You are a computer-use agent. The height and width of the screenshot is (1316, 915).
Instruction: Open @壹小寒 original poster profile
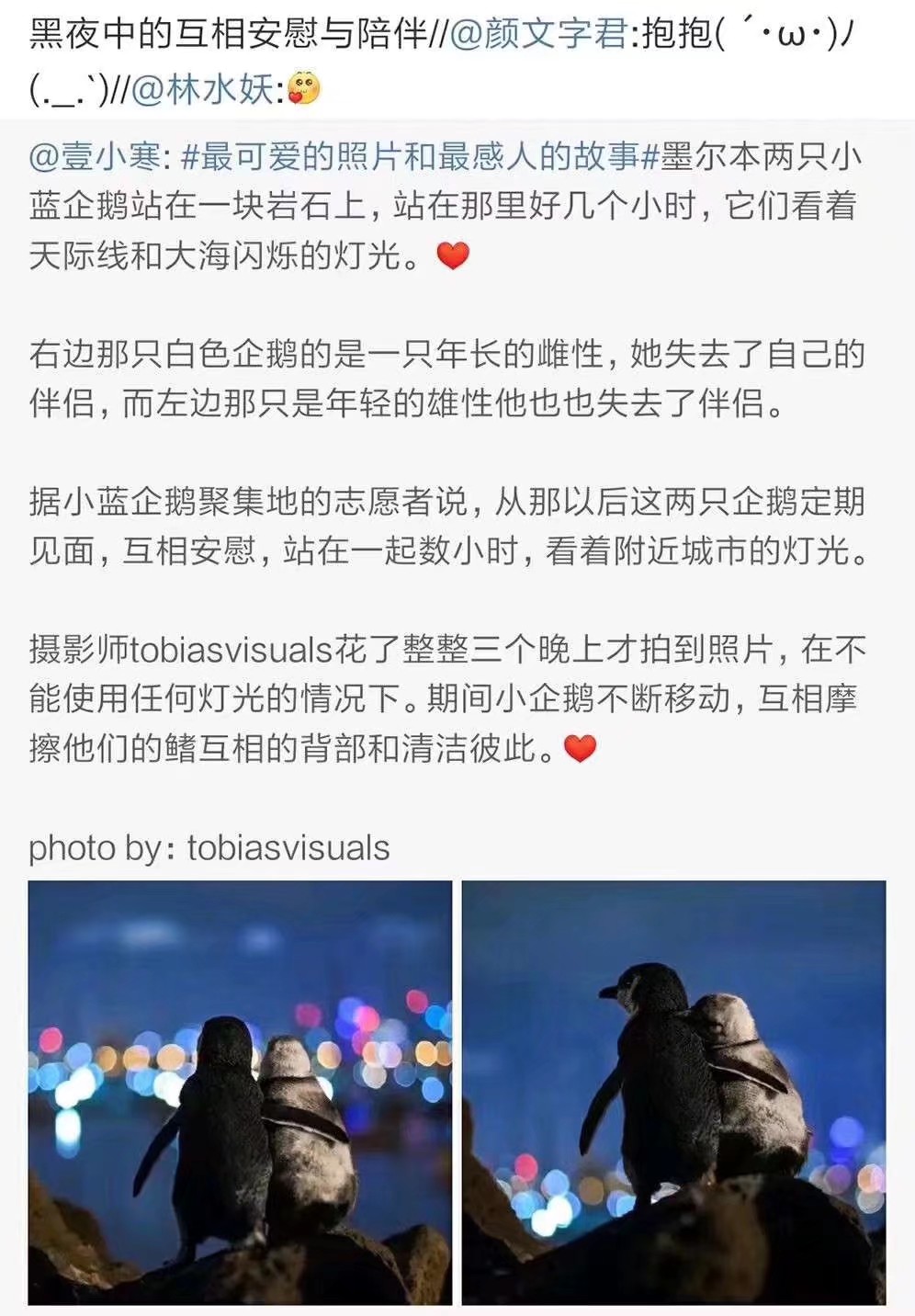point(96,157)
